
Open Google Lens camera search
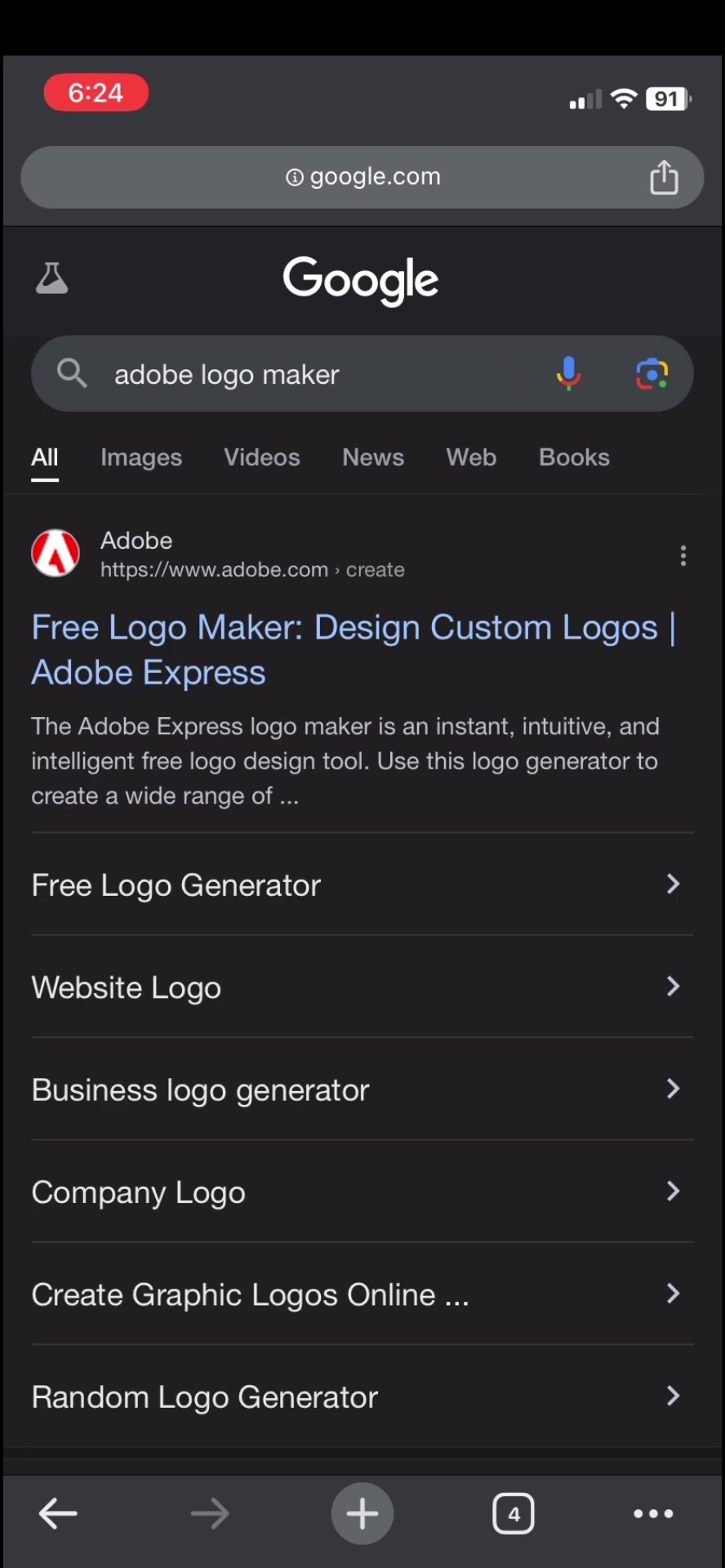click(x=652, y=373)
